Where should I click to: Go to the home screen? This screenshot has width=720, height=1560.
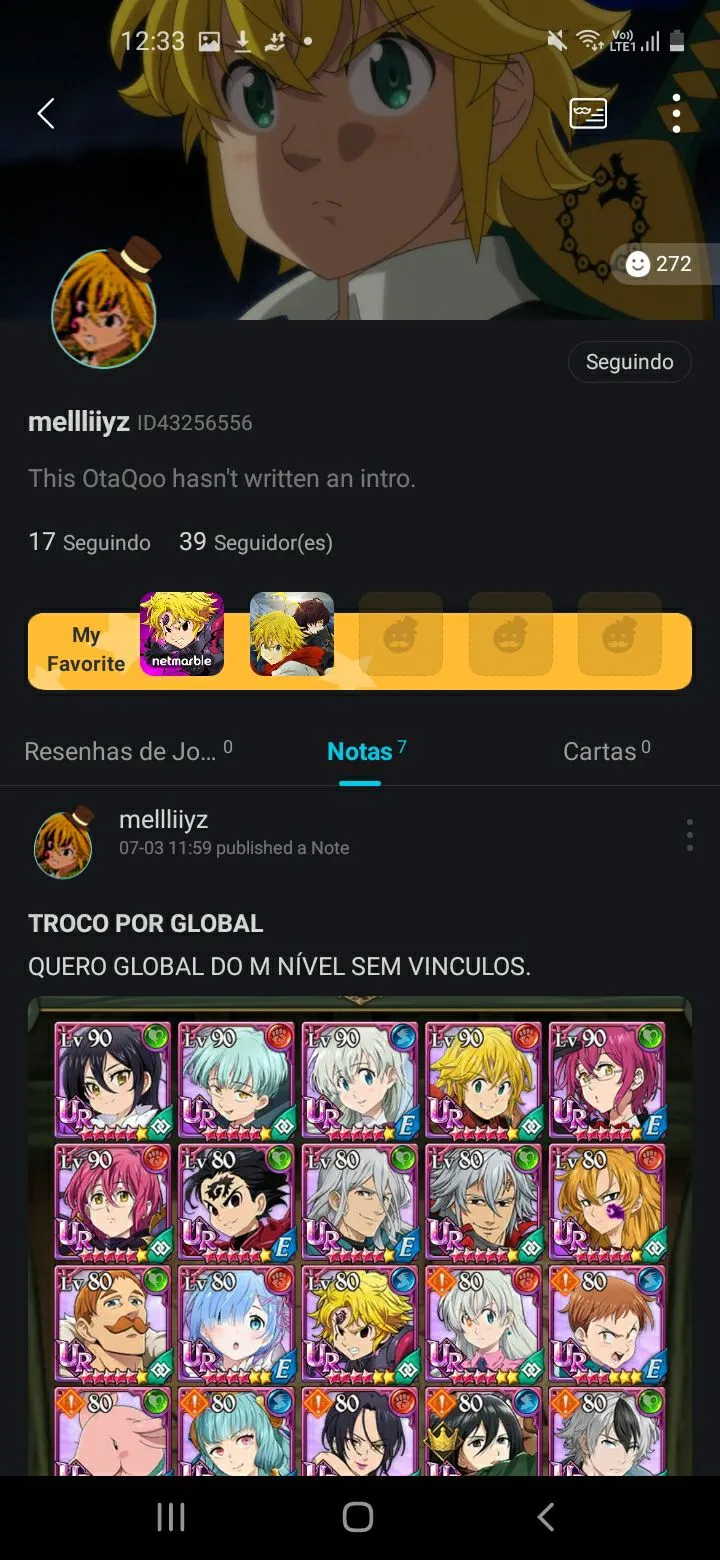coord(358,1517)
